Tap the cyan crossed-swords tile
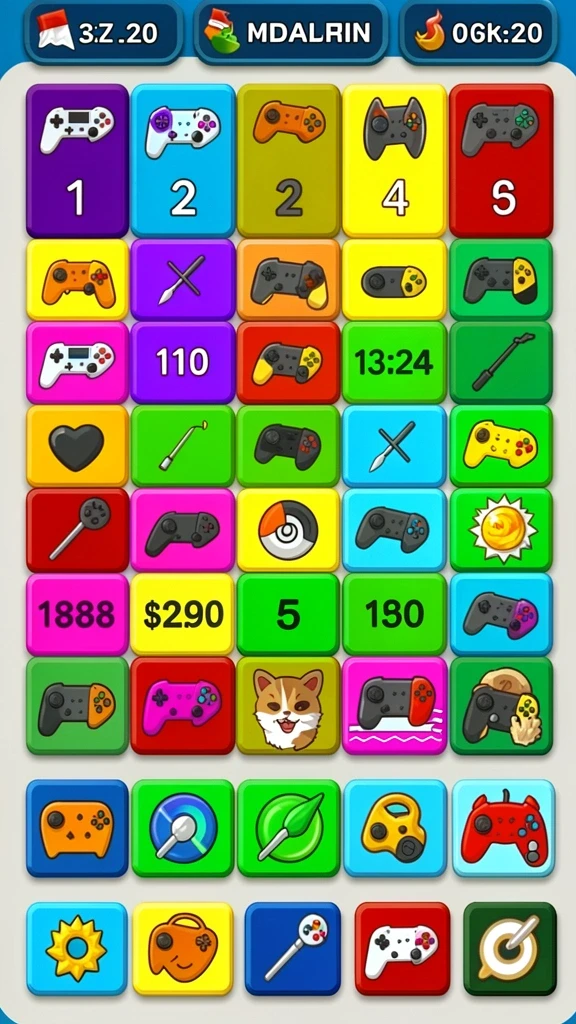 click(x=394, y=446)
